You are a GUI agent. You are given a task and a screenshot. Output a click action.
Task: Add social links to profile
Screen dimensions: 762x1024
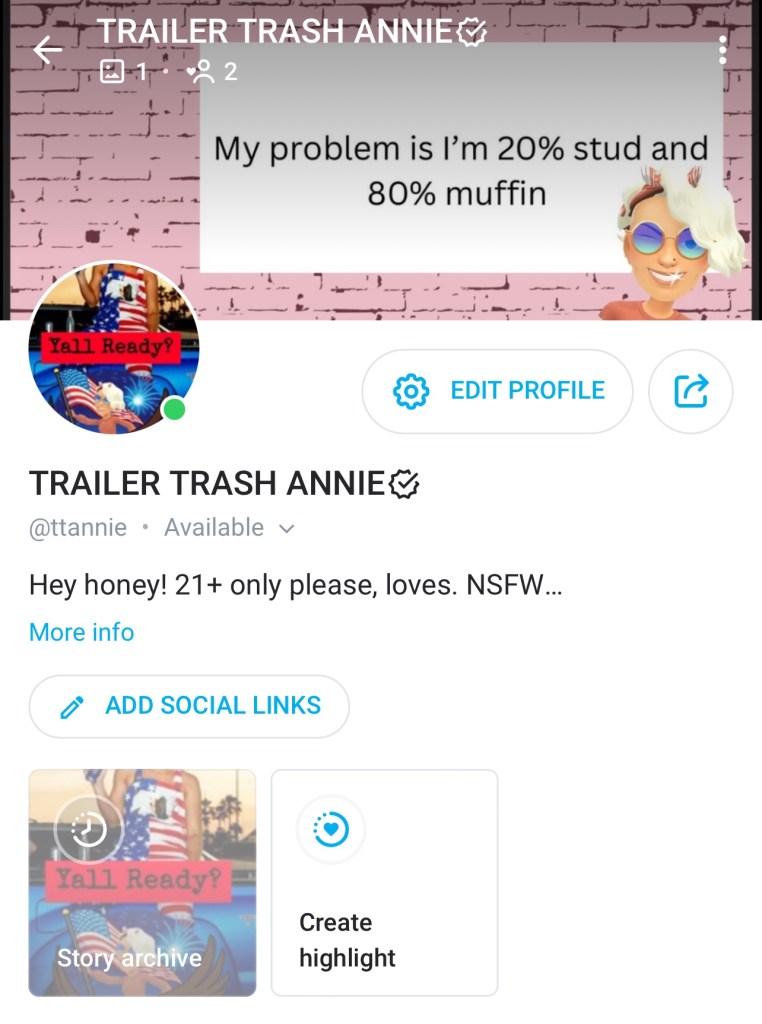click(x=189, y=706)
